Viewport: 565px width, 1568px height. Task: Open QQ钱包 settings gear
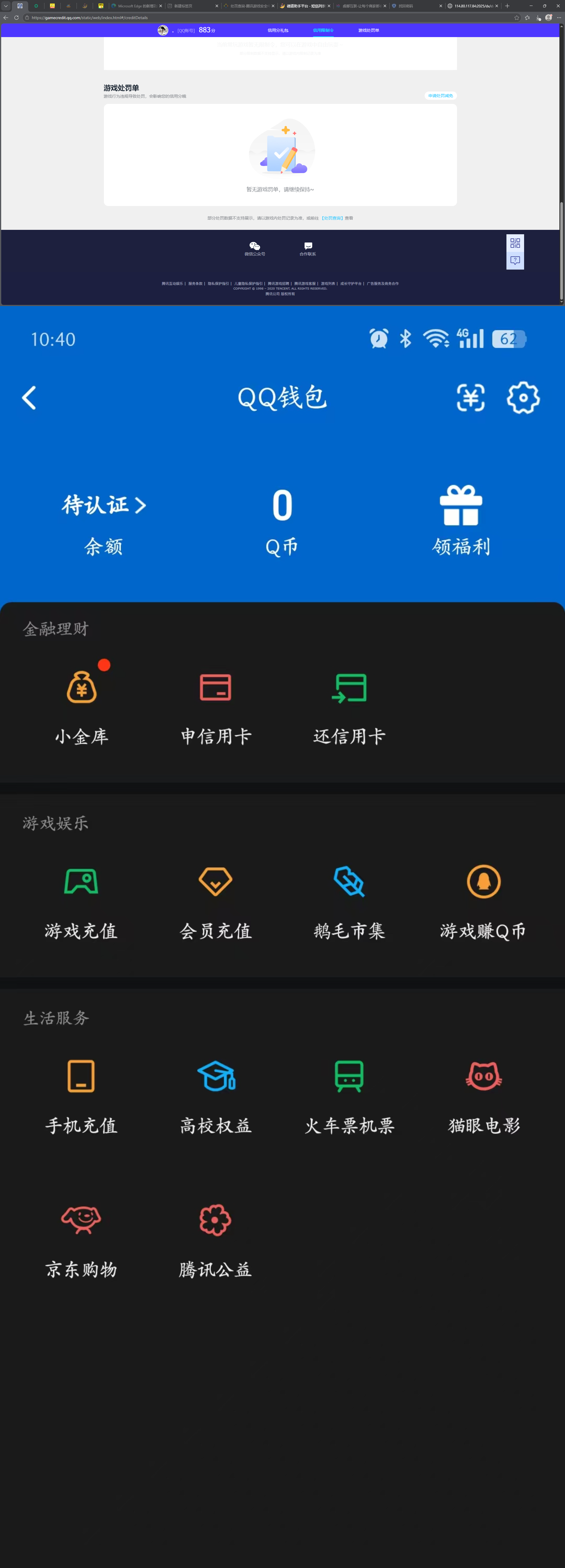click(x=522, y=398)
